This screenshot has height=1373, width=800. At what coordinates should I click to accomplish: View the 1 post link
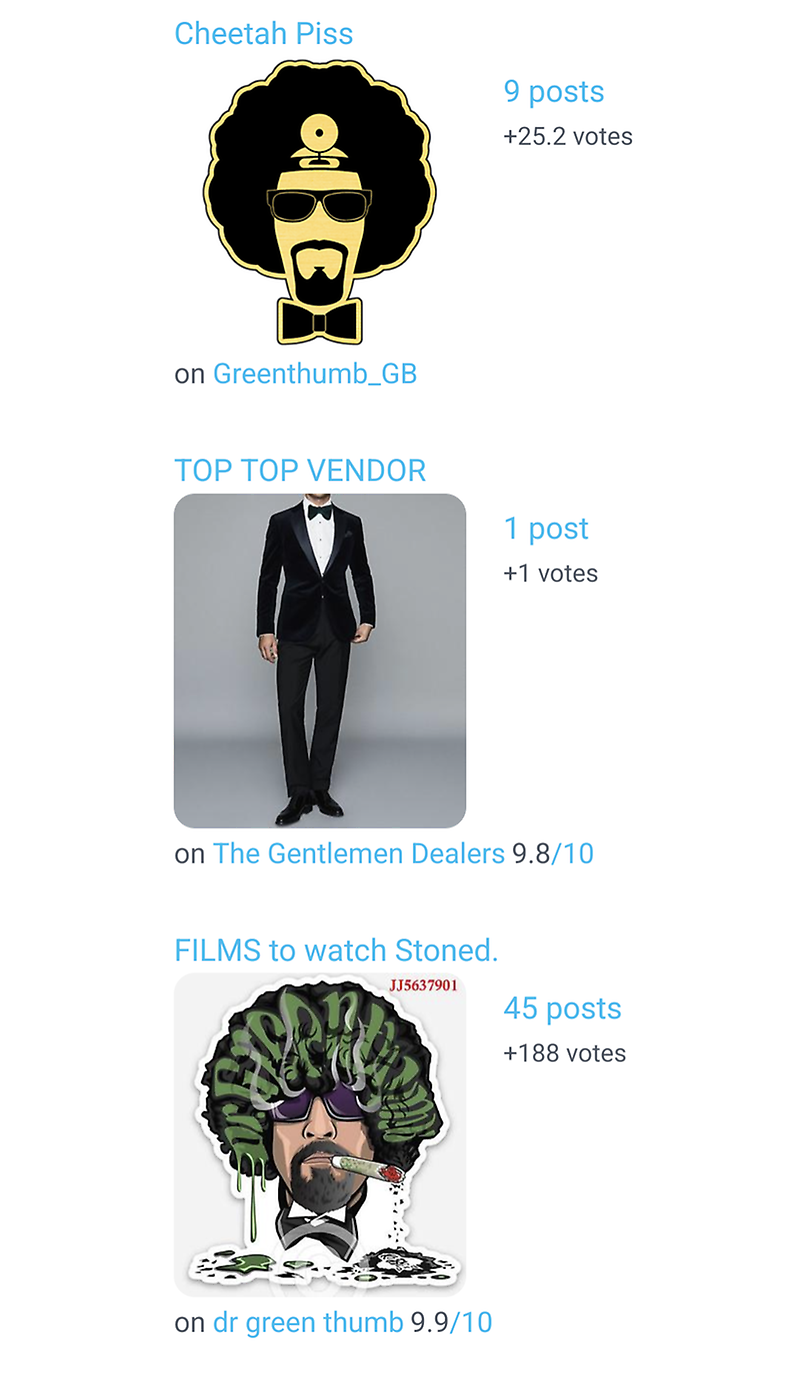pyautogui.click(x=546, y=529)
